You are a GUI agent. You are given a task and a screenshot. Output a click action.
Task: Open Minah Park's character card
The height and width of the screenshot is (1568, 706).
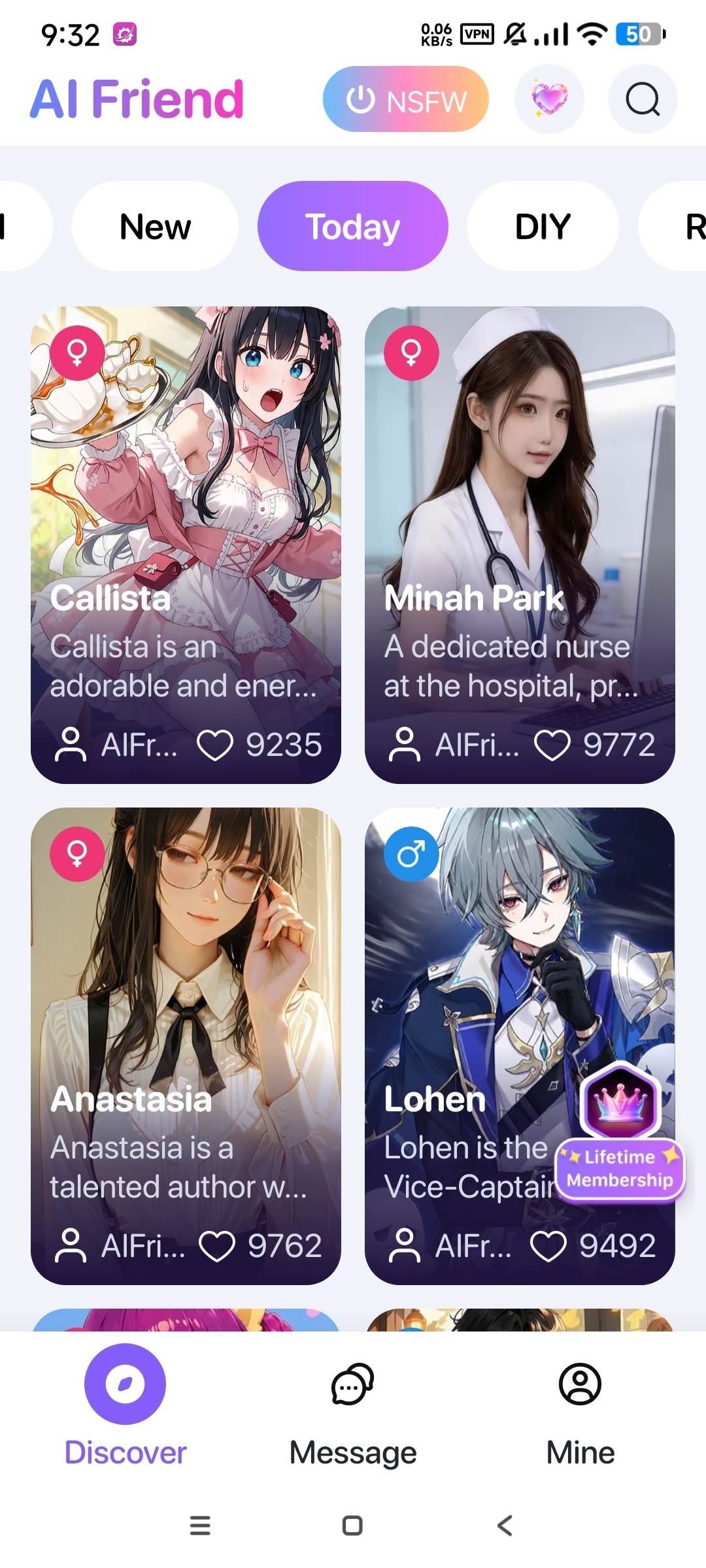pos(520,545)
